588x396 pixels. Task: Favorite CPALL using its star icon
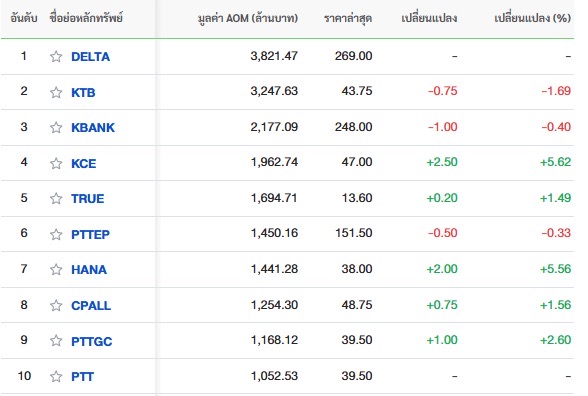click(x=56, y=306)
